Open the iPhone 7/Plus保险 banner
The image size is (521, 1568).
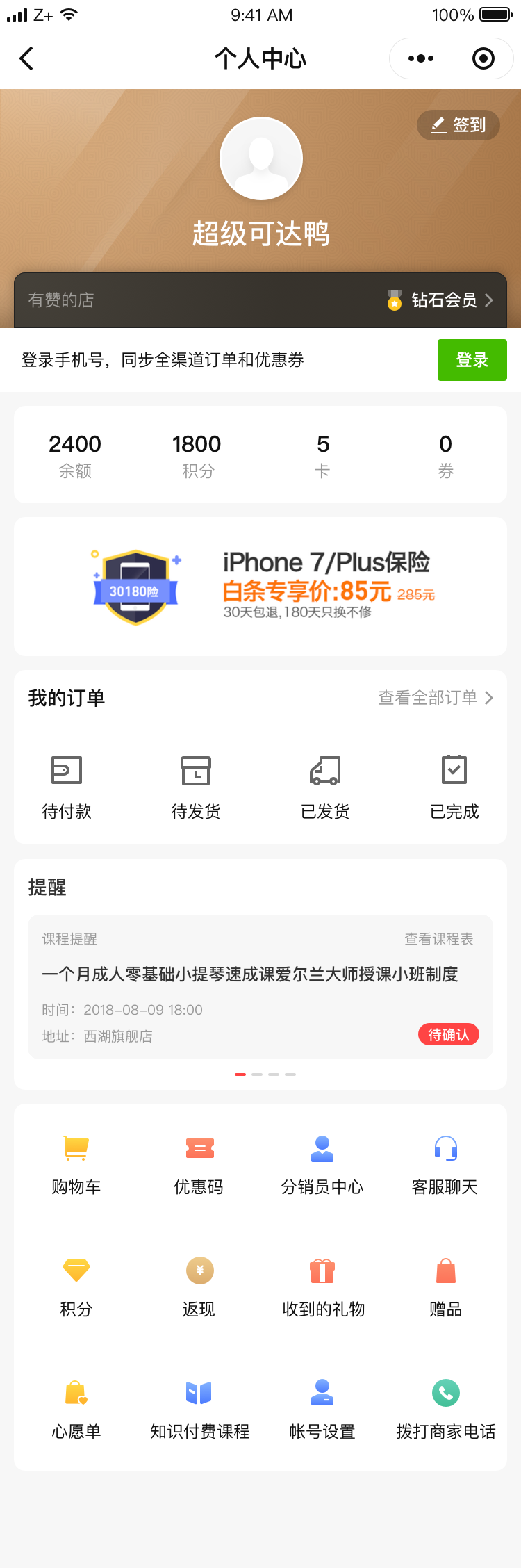[260, 586]
